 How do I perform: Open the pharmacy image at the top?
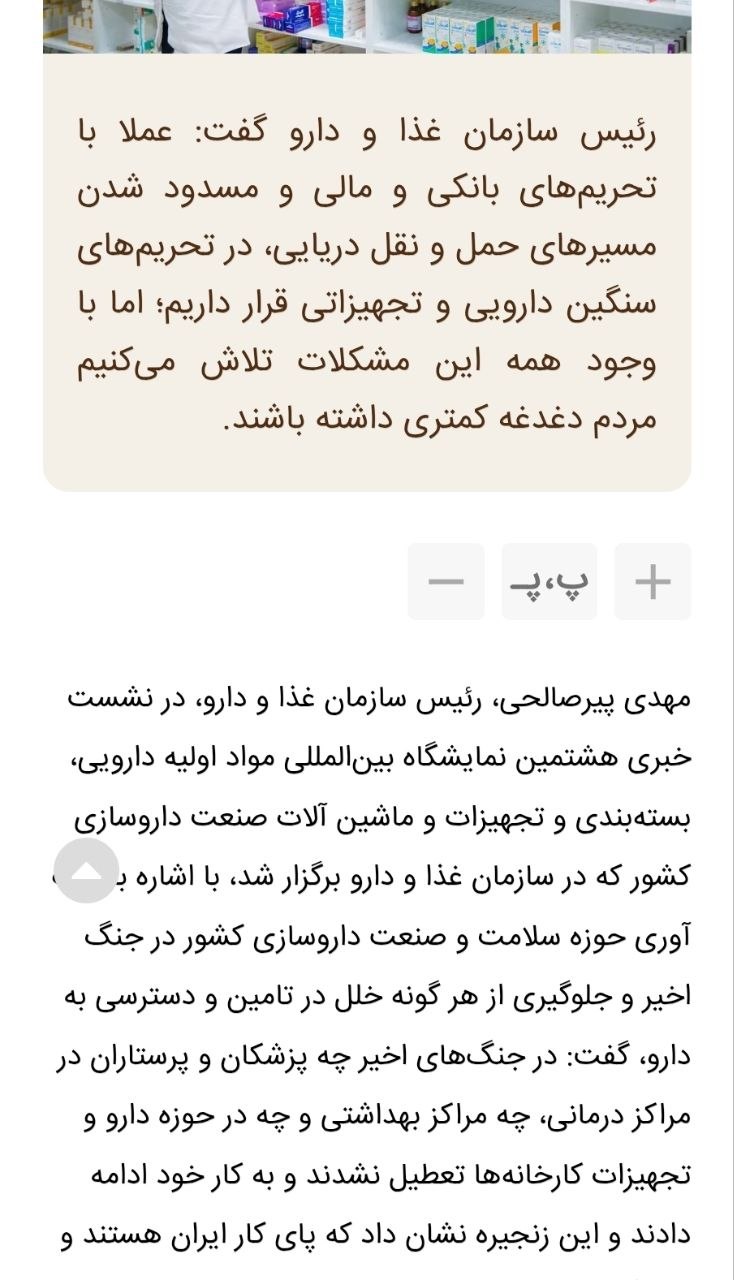pyautogui.click(x=367, y=26)
